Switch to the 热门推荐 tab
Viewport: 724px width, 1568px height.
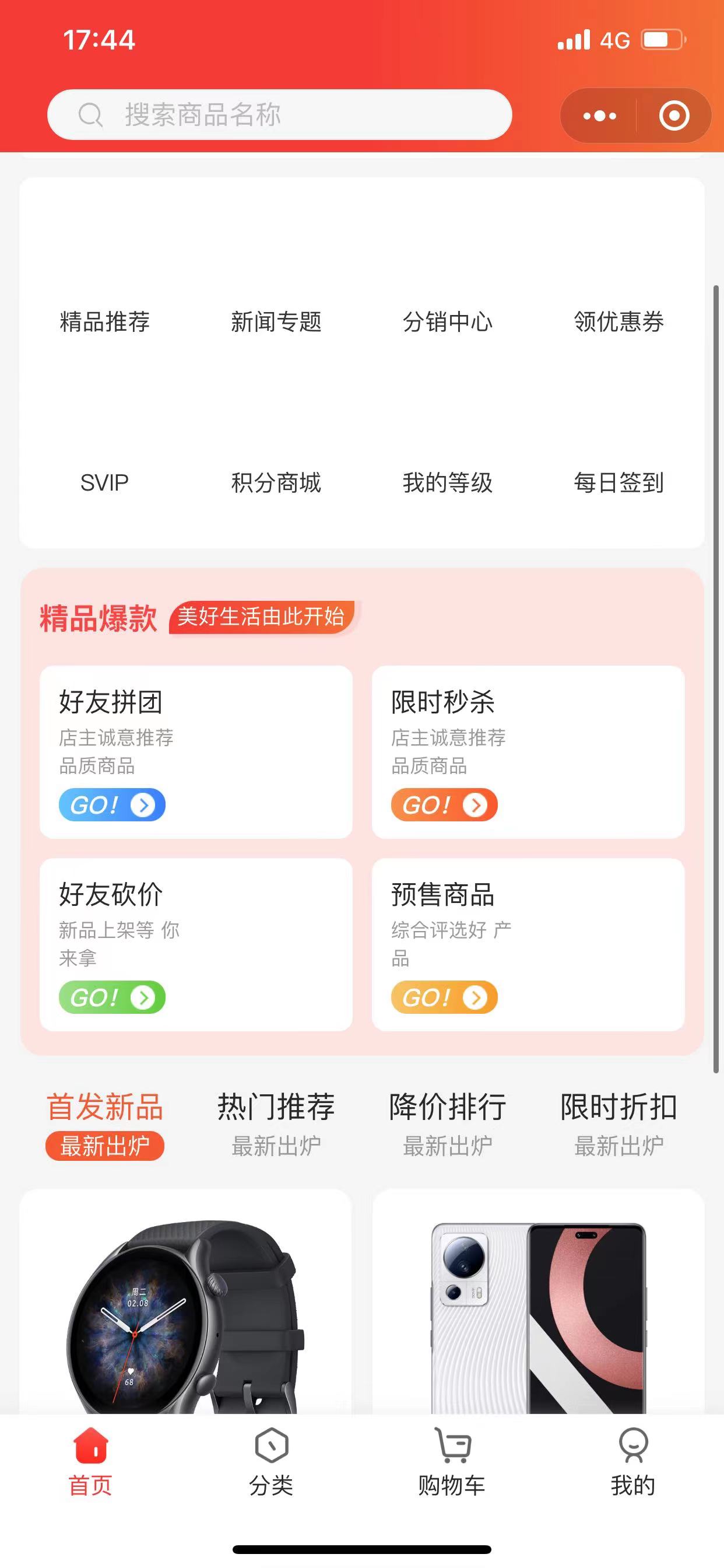[276, 1123]
